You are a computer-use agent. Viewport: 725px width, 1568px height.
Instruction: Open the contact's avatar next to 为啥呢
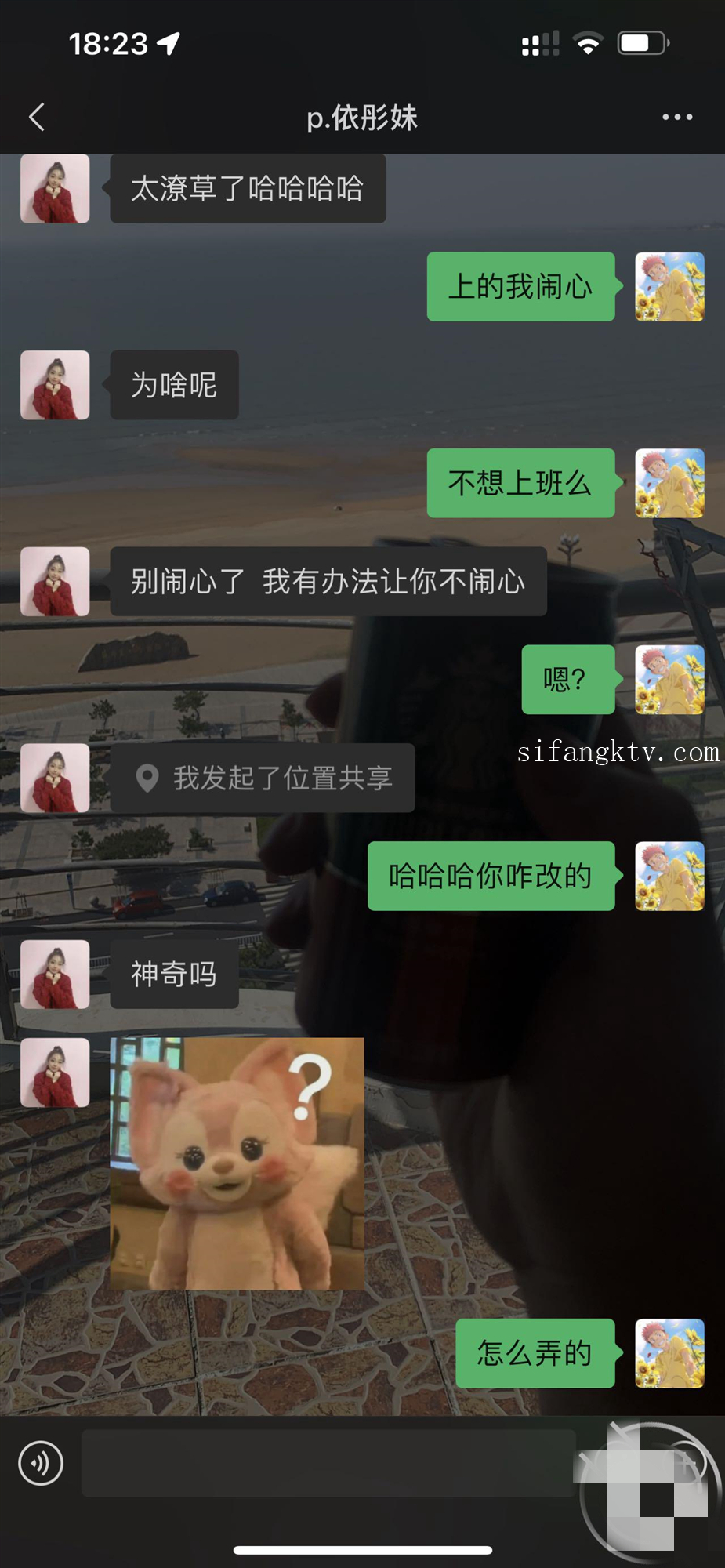coord(55,385)
